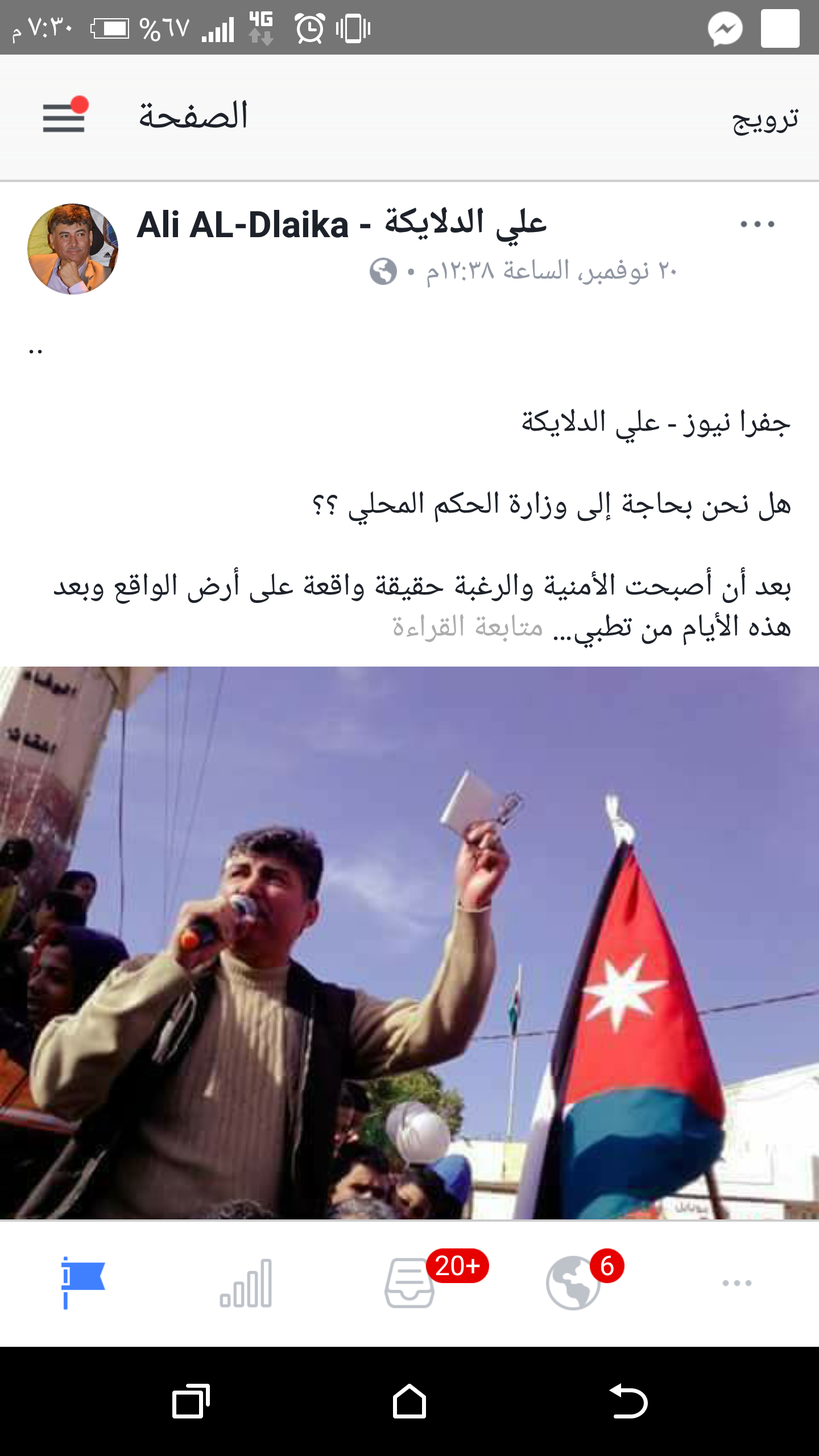Open the post's three-dot options menu
This screenshot has width=819, height=1456.
pos(757,225)
